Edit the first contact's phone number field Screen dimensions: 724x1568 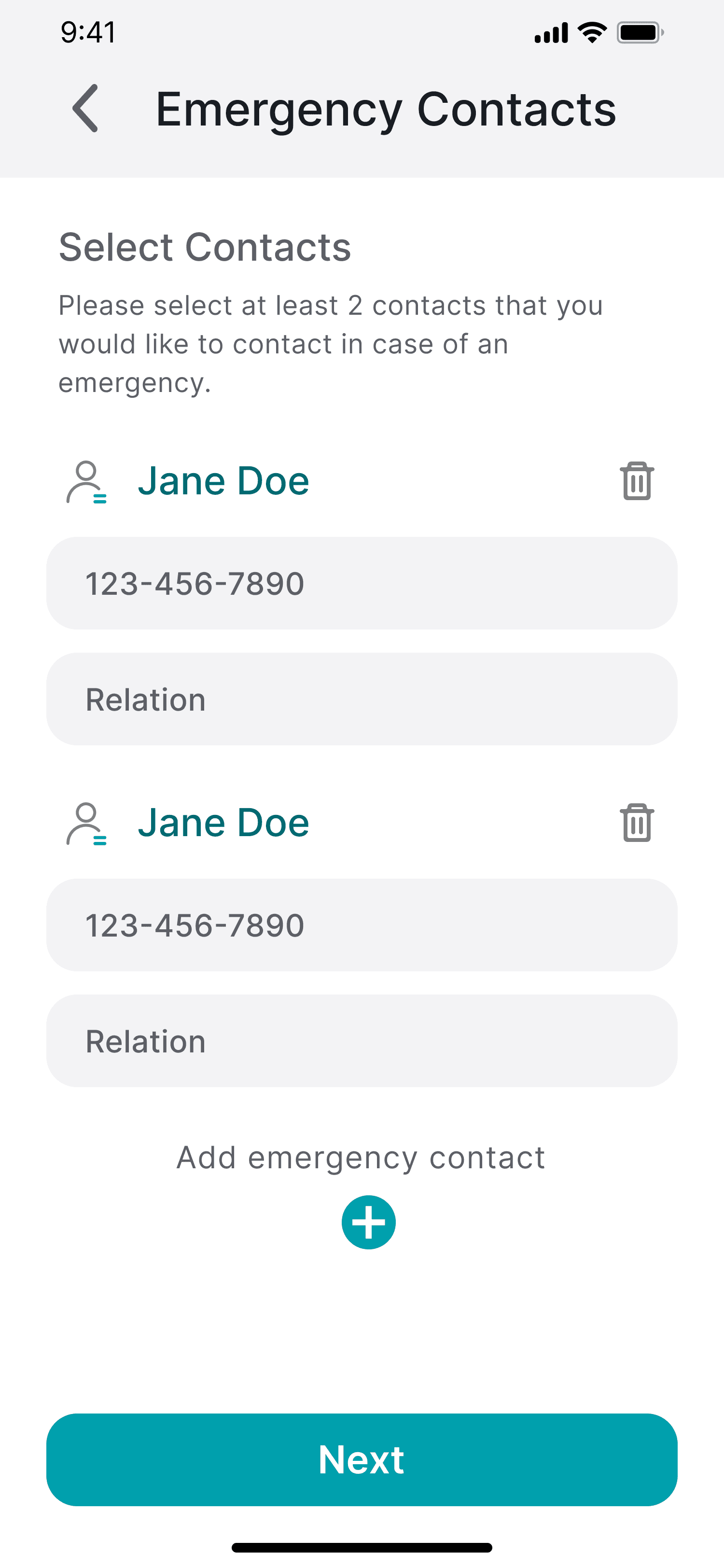[x=362, y=583]
